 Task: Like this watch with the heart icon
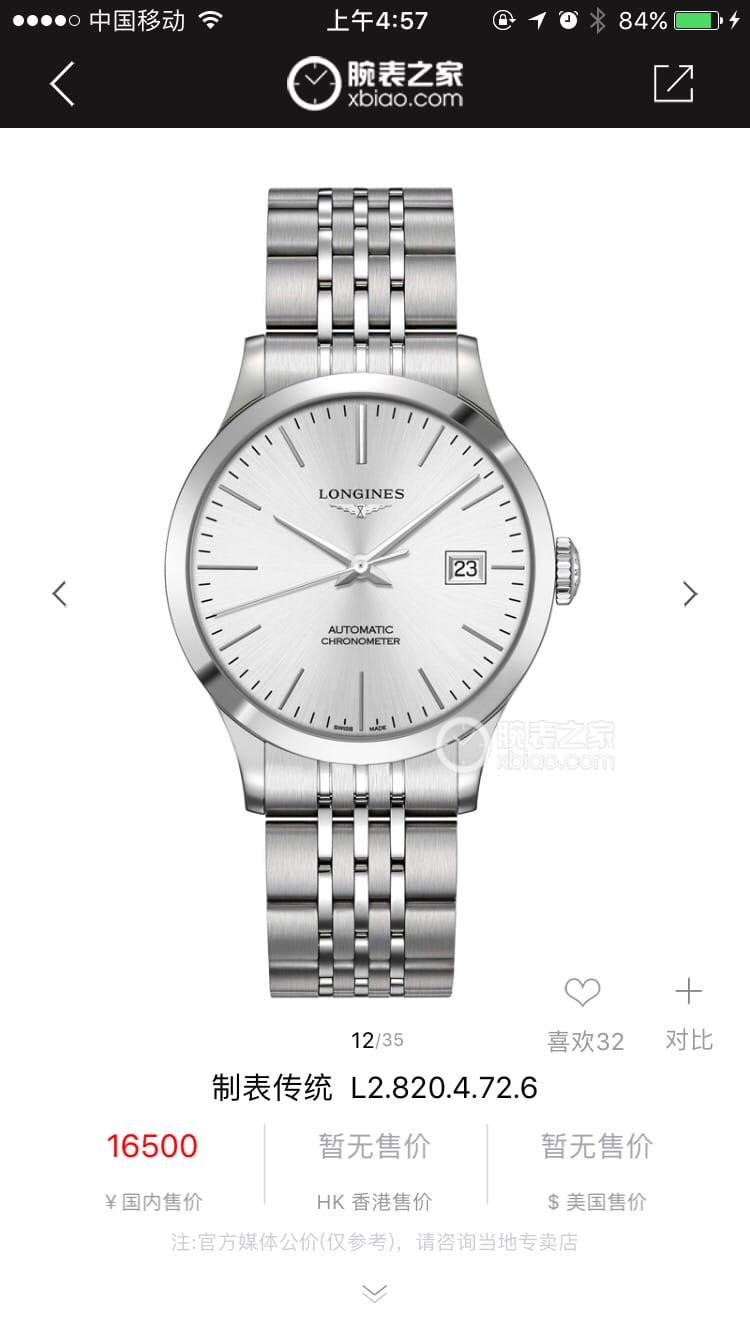(582, 993)
